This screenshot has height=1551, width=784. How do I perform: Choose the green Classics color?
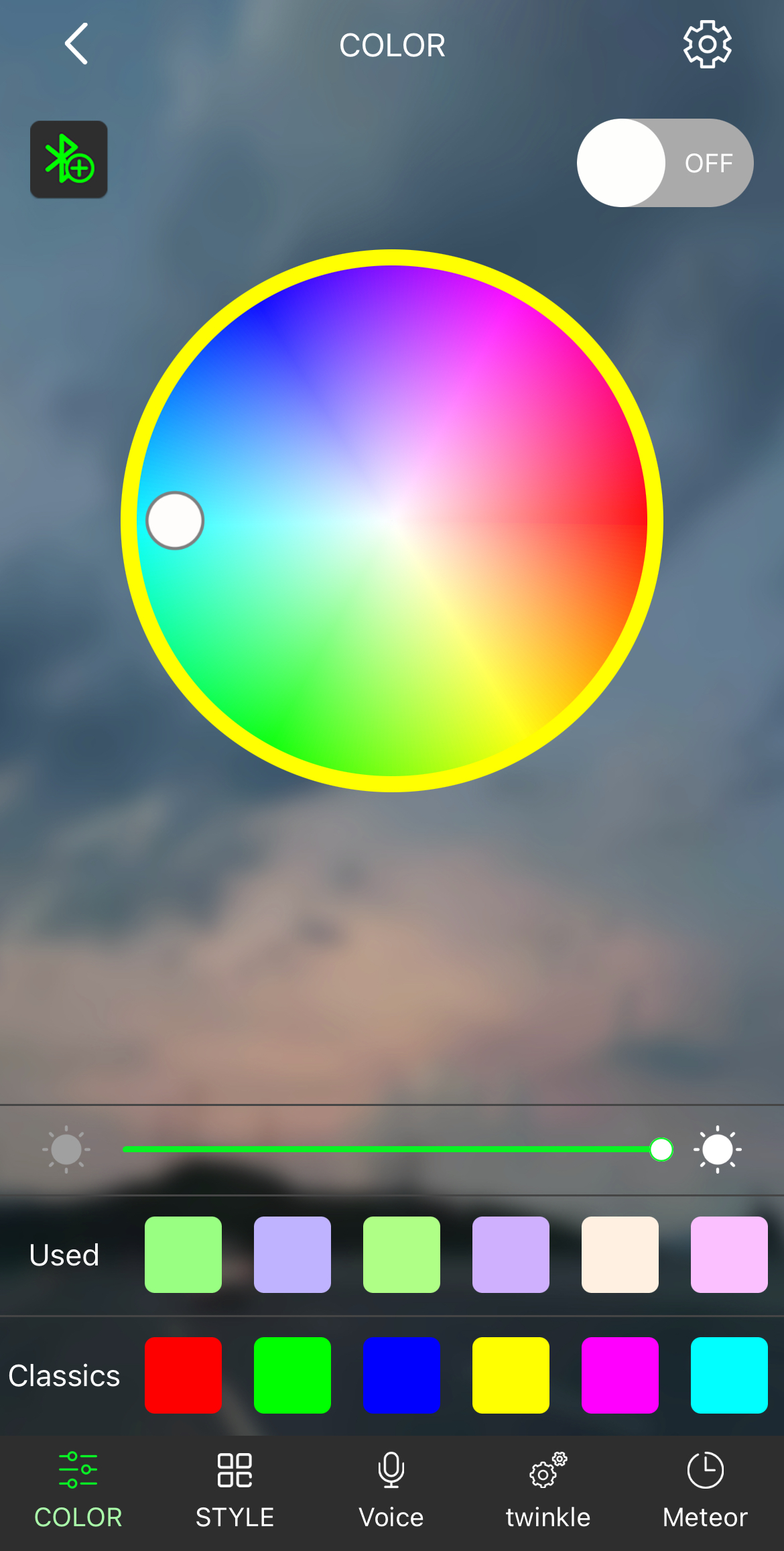click(292, 1375)
